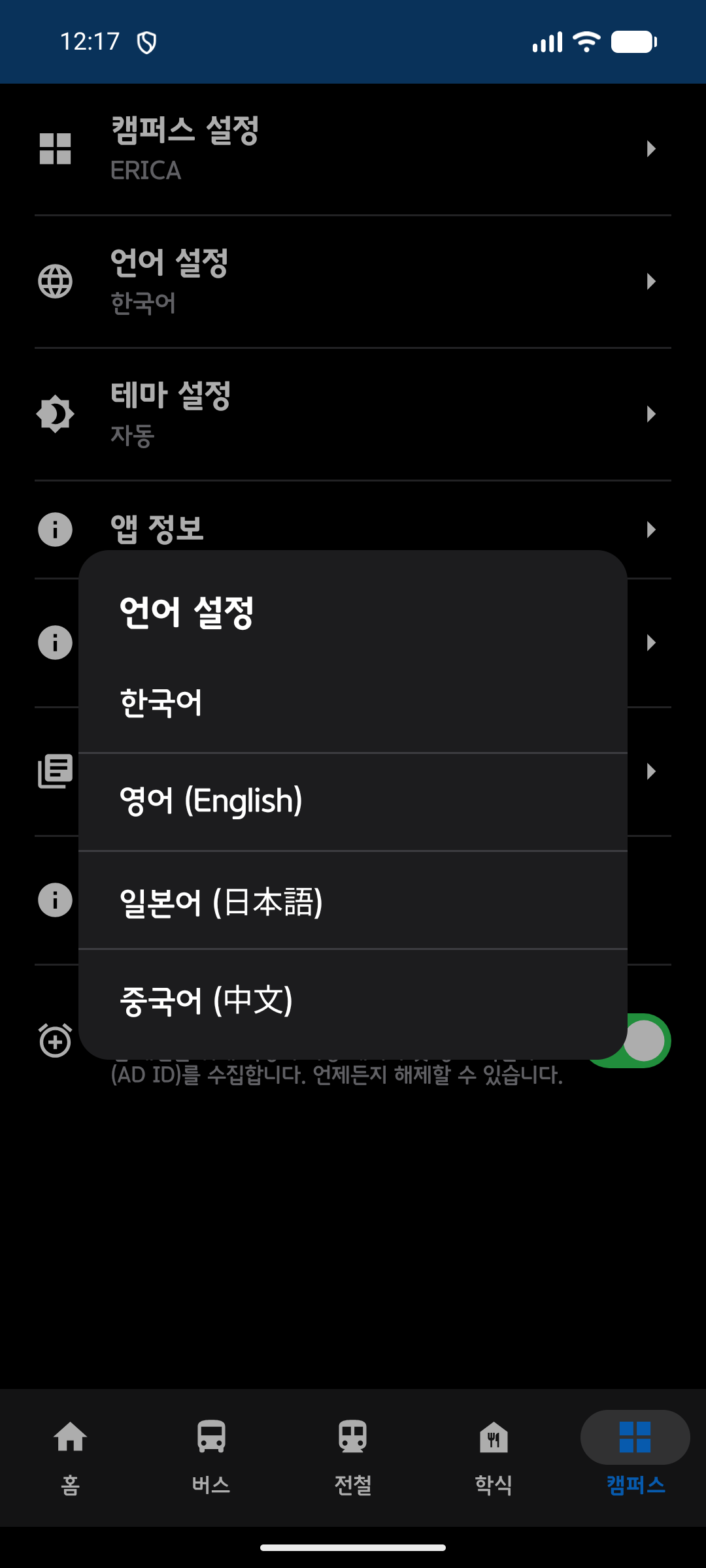Open the 테마 설정 row
This screenshot has width=706, height=1568.
pos(353,414)
